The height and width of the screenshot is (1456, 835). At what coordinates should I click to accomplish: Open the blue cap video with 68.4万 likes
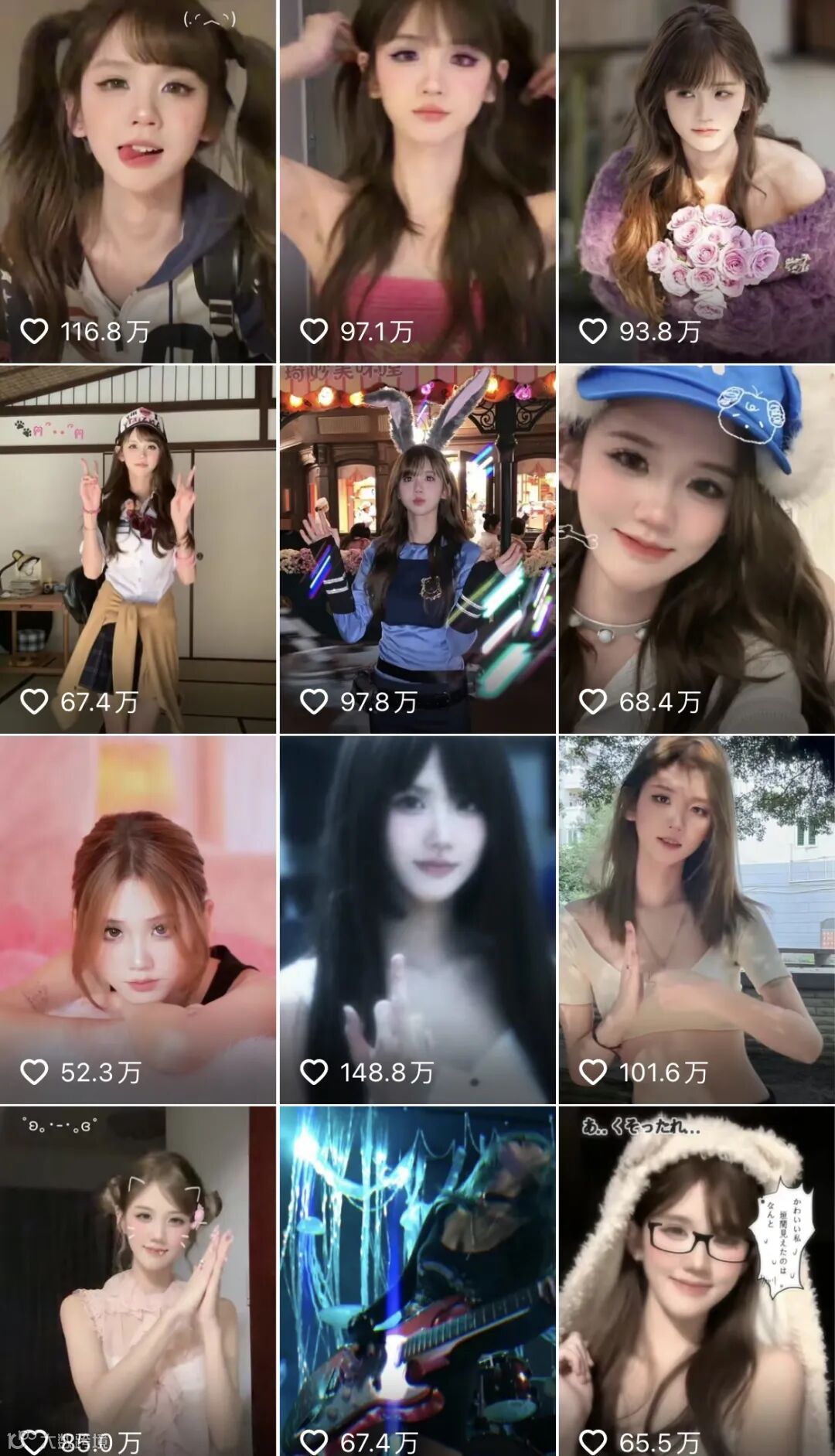point(697,549)
